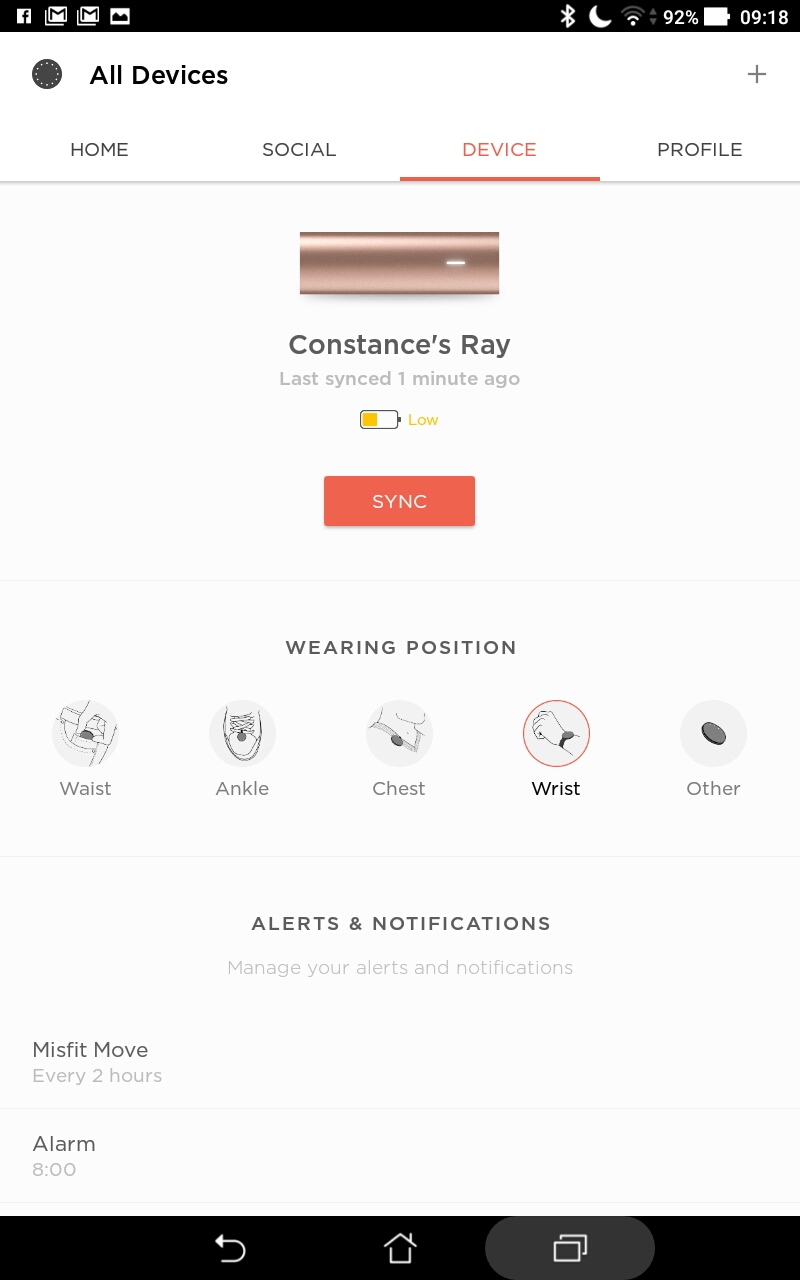
Task: Set wearing position to Ankle
Action: tap(242, 748)
